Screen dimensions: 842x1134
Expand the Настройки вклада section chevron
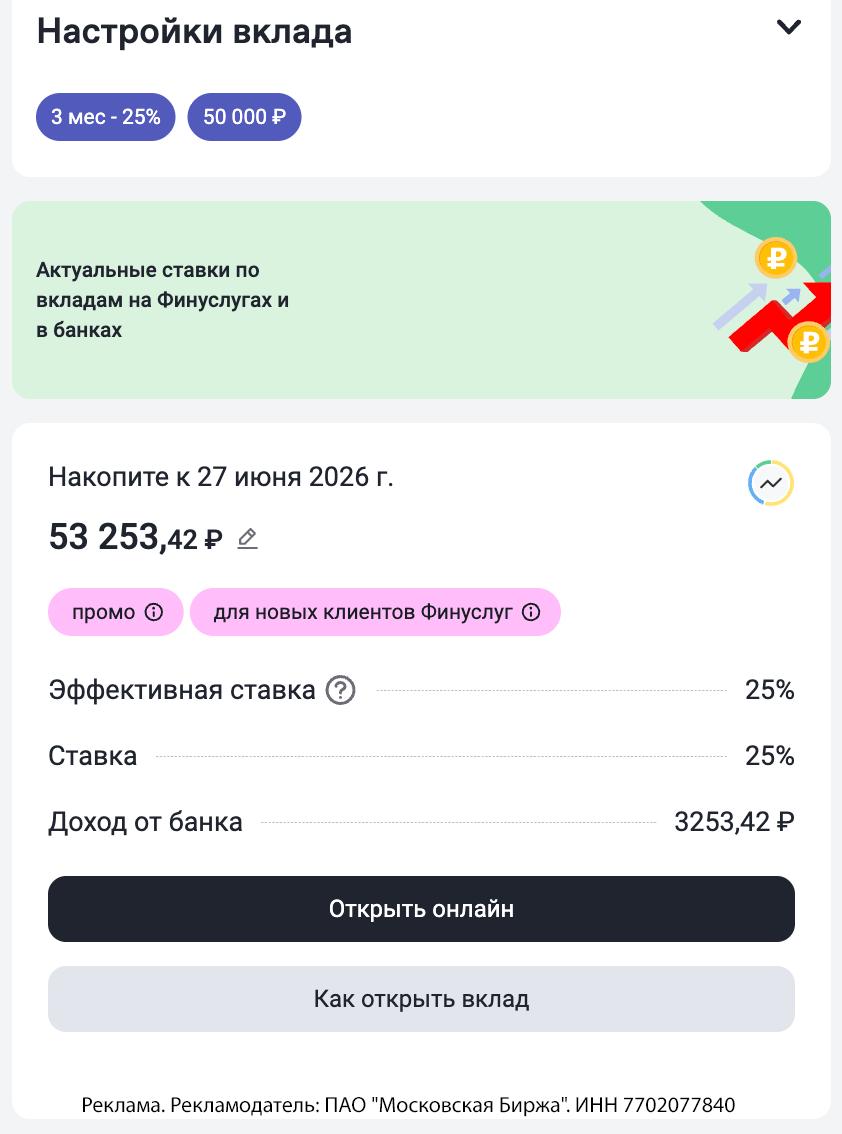pyautogui.click(x=789, y=28)
